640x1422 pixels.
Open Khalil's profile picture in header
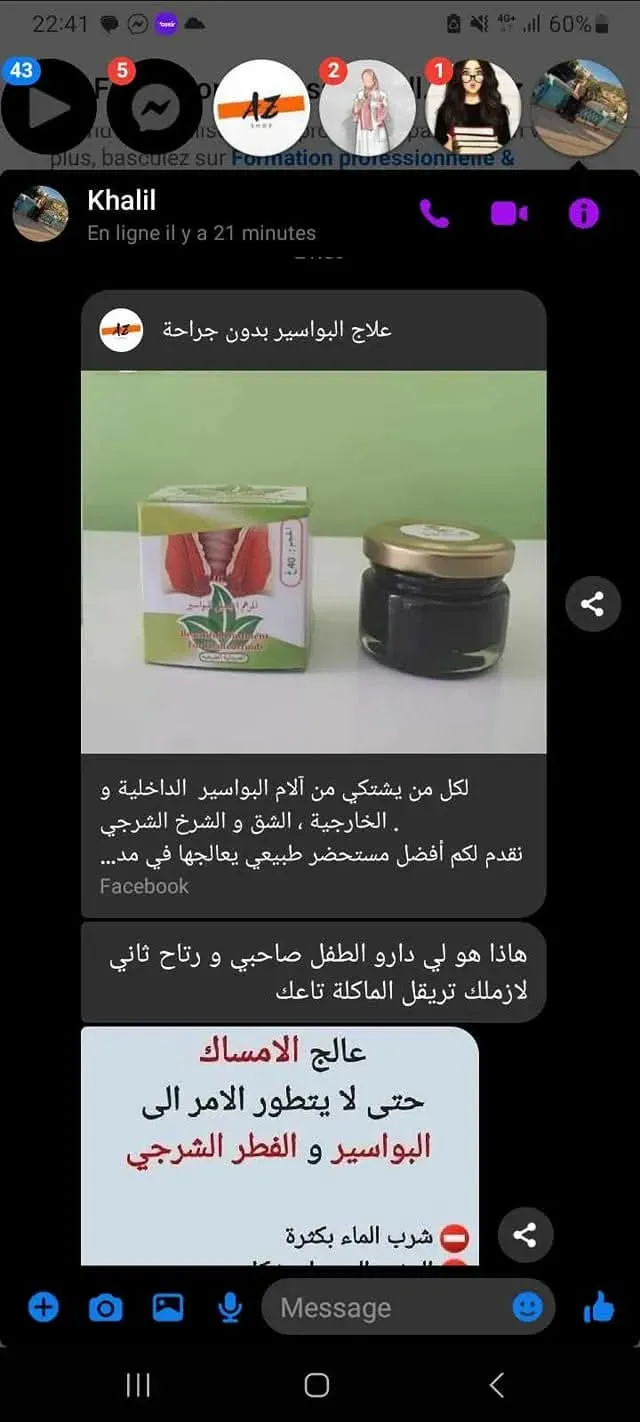41,213
